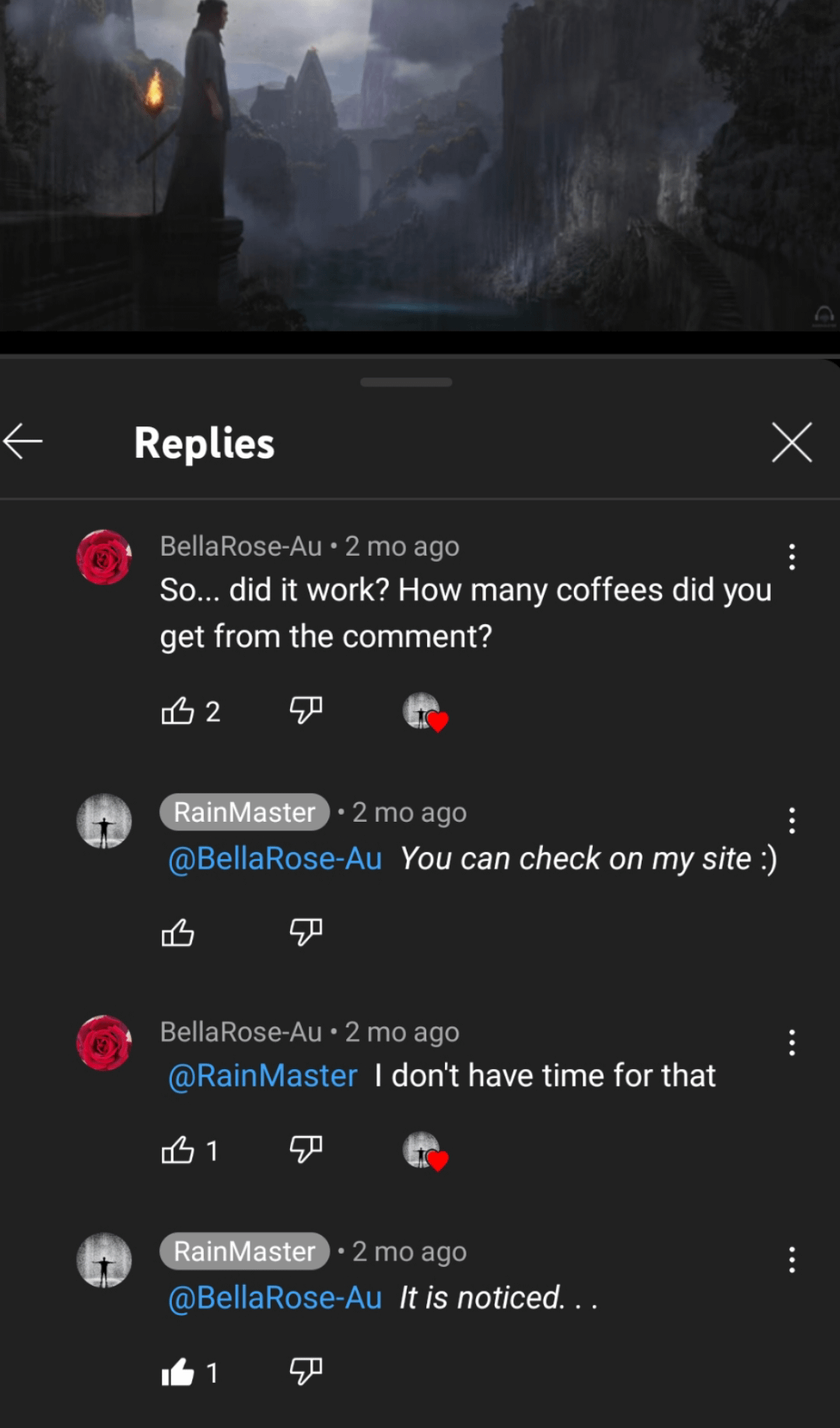
Task: Tap the @BellaRose-Au mention in 'check on my site' reply
Action: pos(275,859)
